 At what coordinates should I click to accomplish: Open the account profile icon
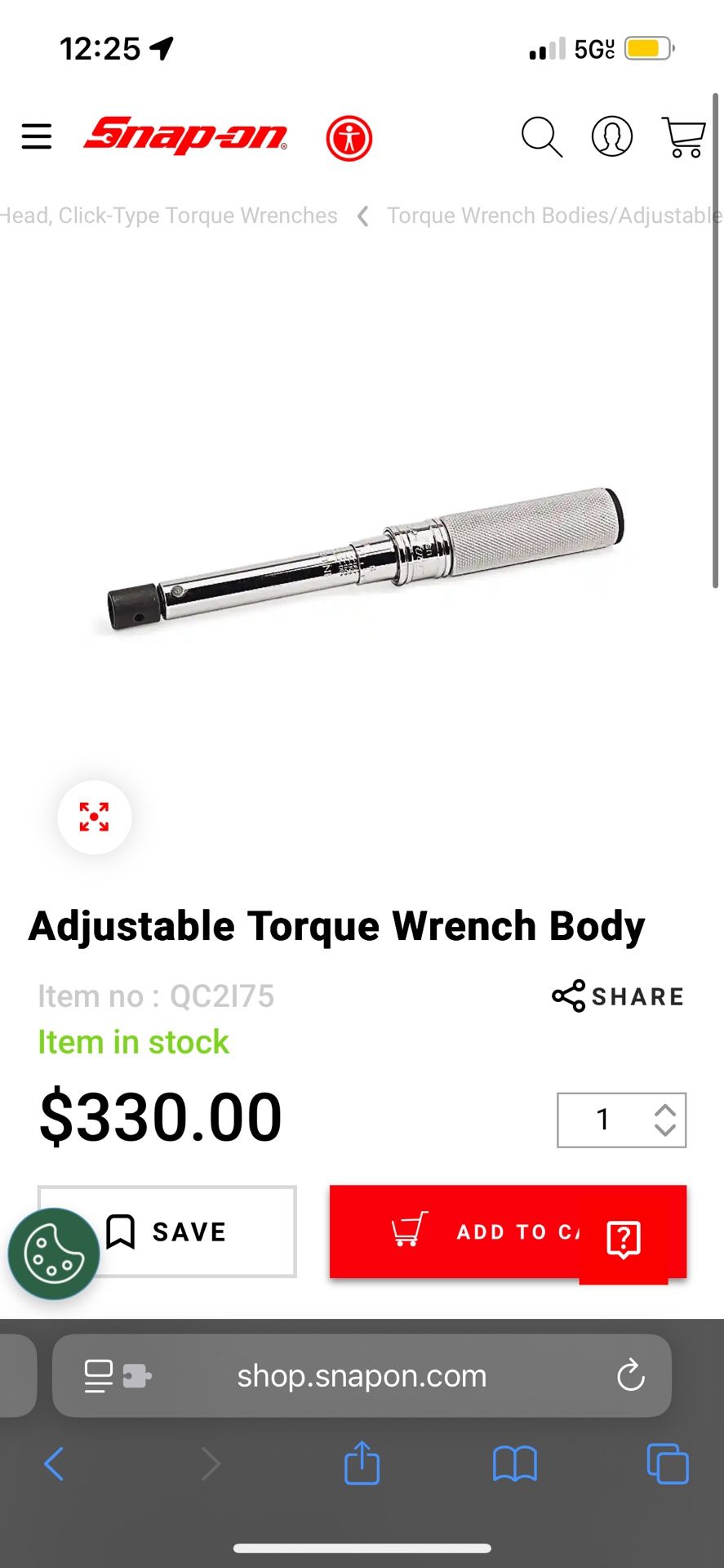coord(612,138)
